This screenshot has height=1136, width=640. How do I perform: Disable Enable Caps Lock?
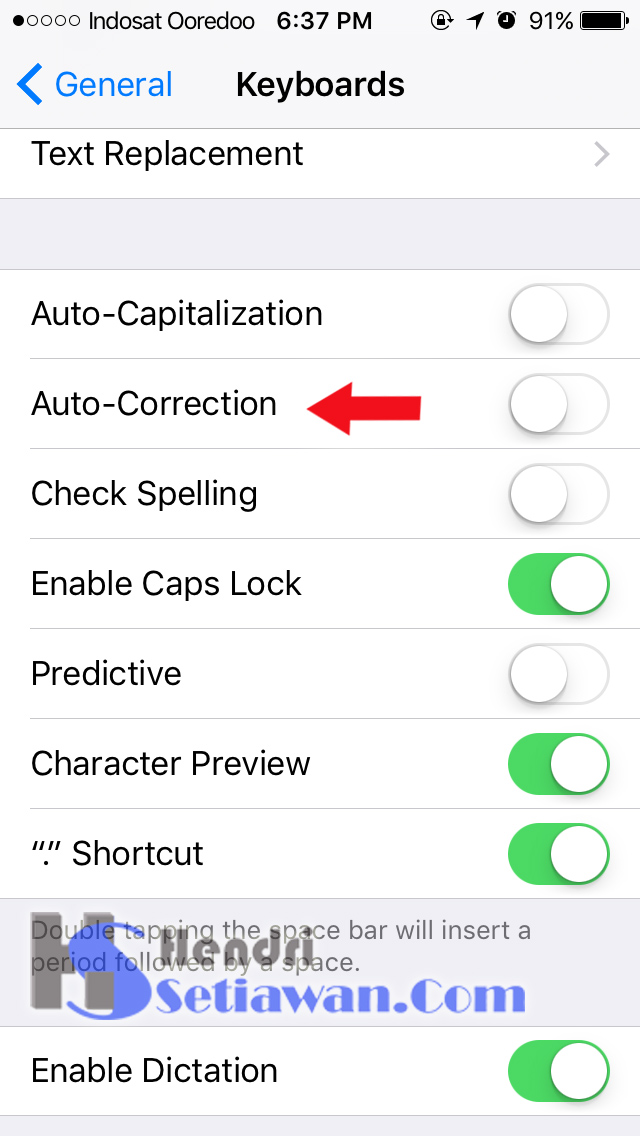[x=558, y=584]
